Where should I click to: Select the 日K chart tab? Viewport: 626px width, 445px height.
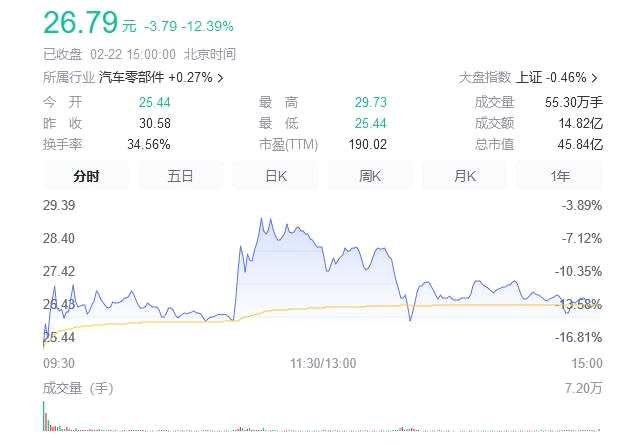(x=276, y=176)
